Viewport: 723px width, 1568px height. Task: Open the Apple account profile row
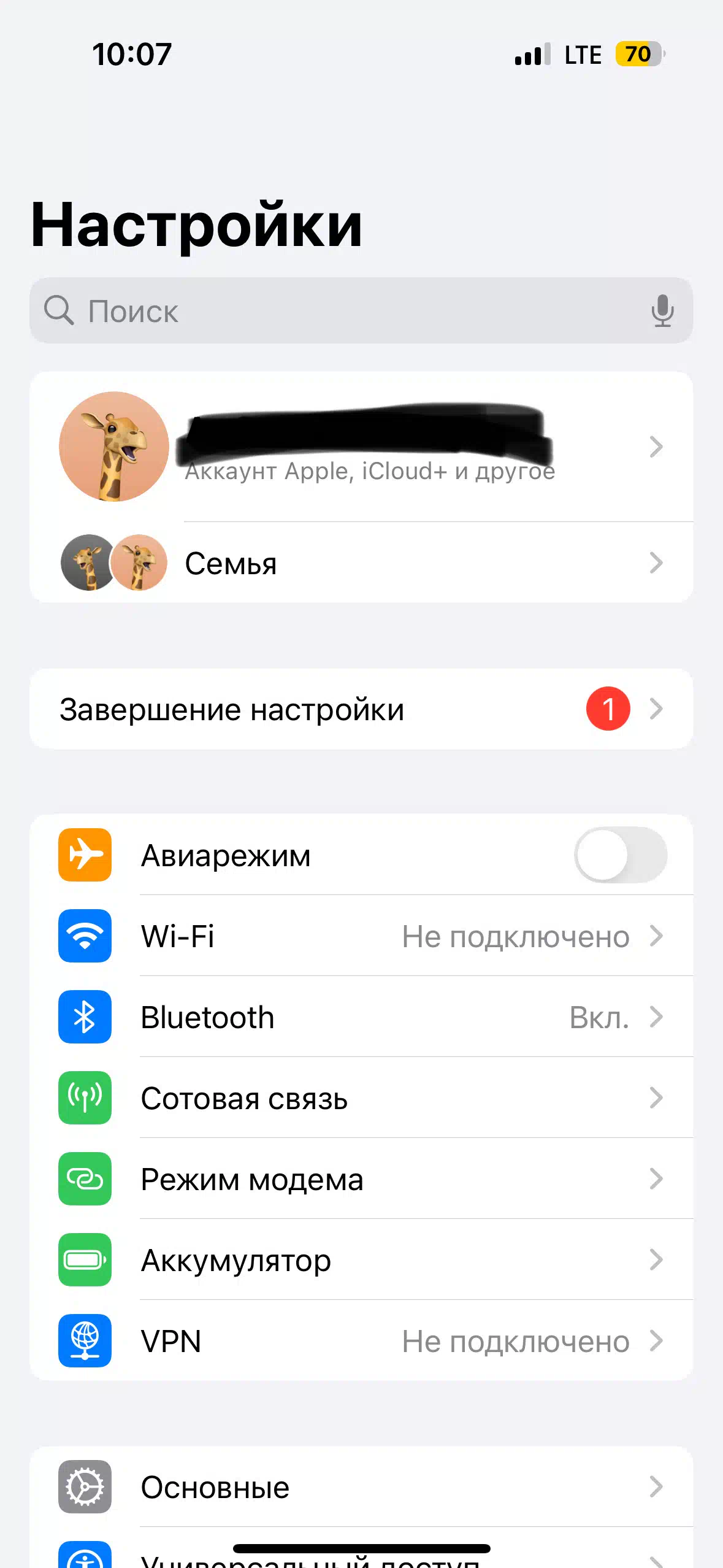tap(361, 447)
